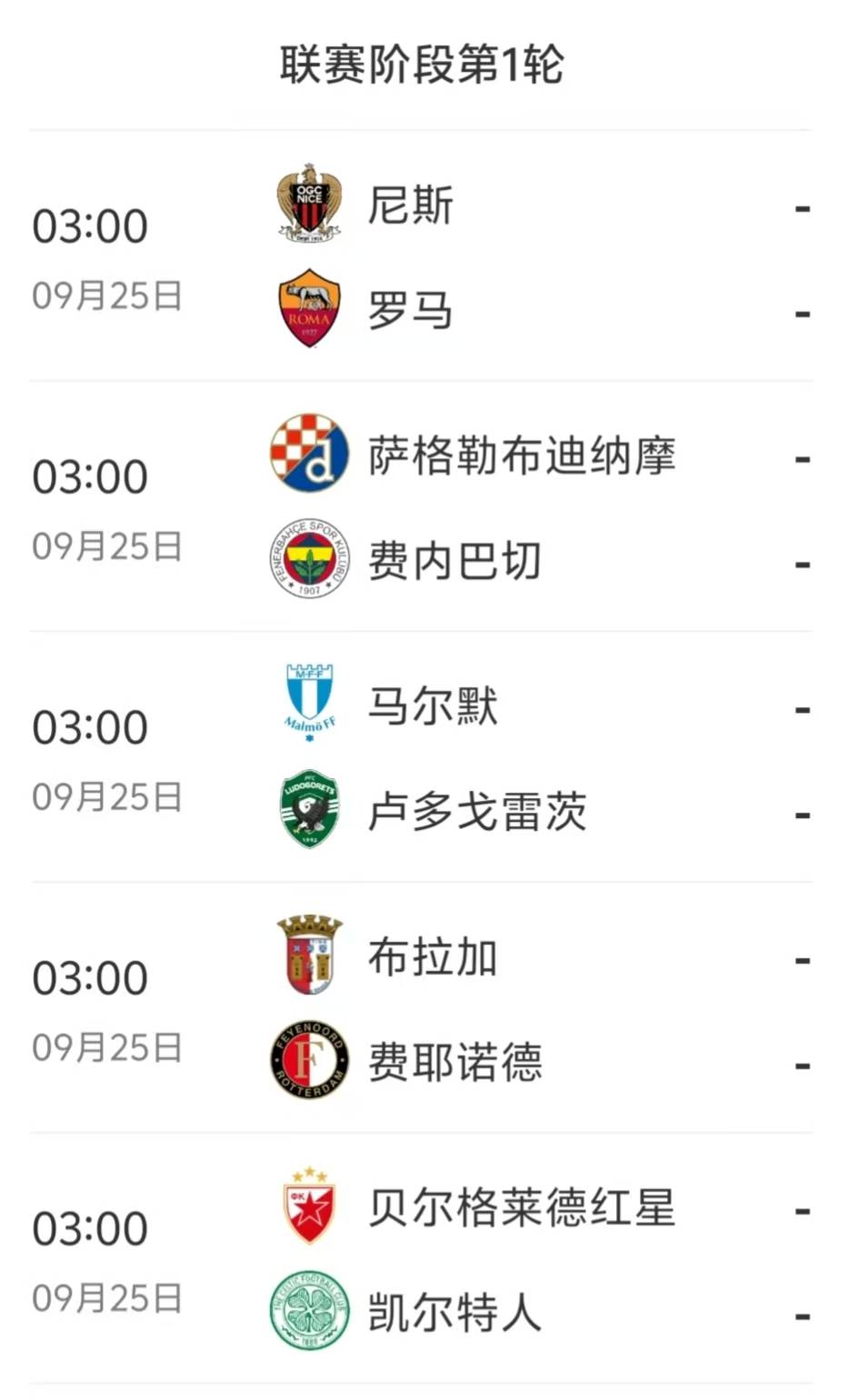
Task: Select the 布拉加 vs 费耶诺德 match
Action: tap(422, 1009)
